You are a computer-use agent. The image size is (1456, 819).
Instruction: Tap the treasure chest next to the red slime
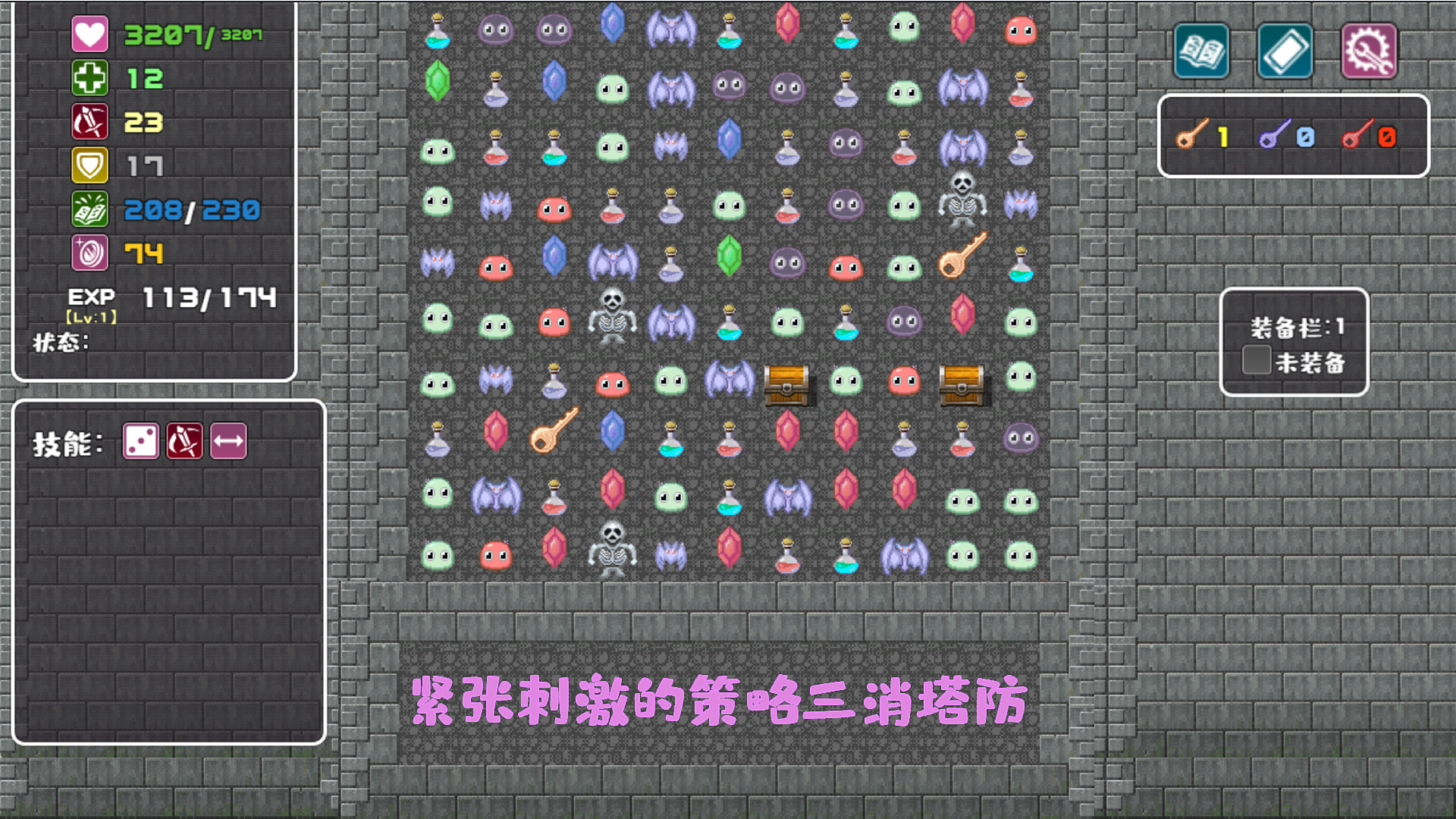[962, 383]
